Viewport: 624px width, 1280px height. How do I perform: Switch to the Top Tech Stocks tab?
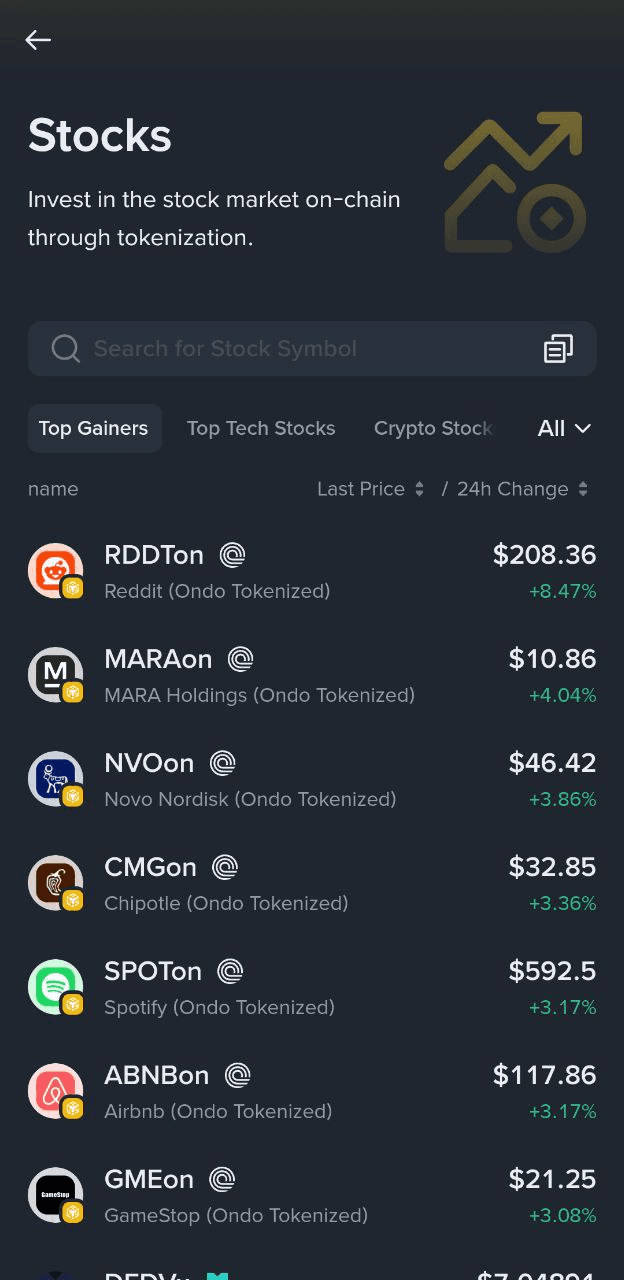pos(261,429)
